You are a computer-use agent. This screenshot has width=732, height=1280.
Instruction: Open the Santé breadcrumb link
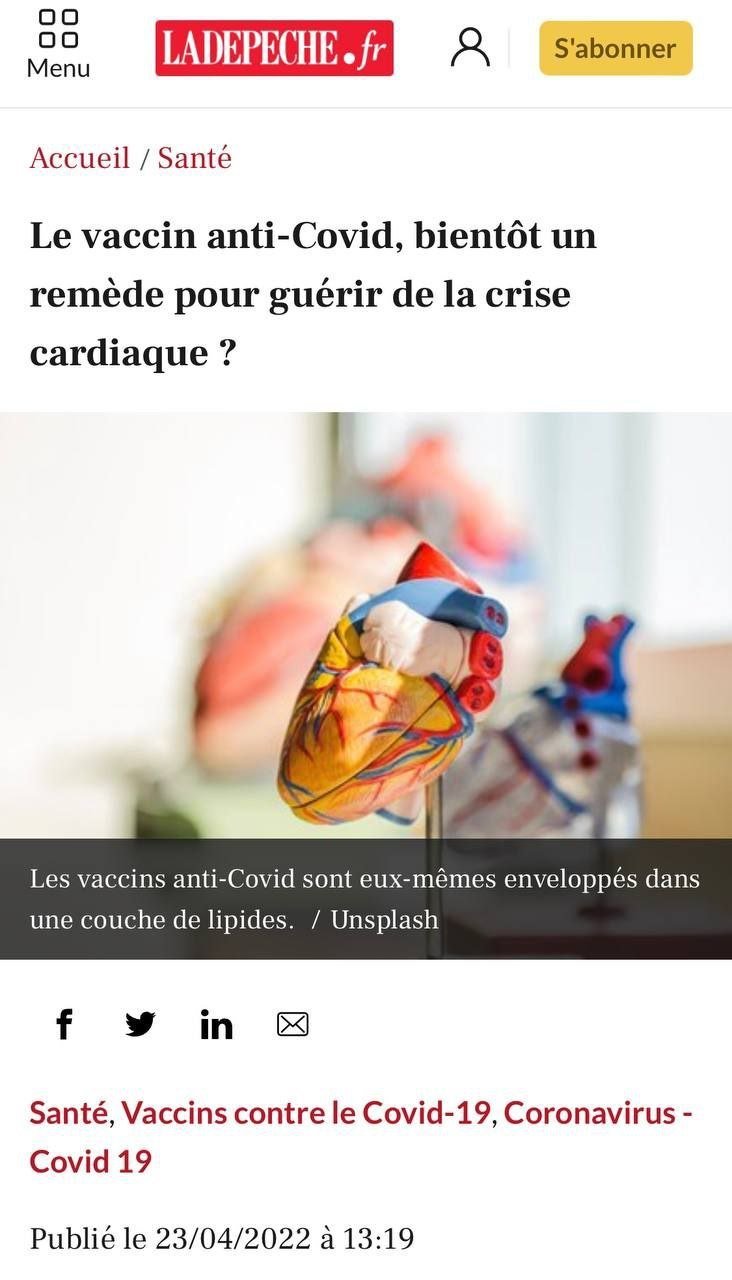(194, 158)
